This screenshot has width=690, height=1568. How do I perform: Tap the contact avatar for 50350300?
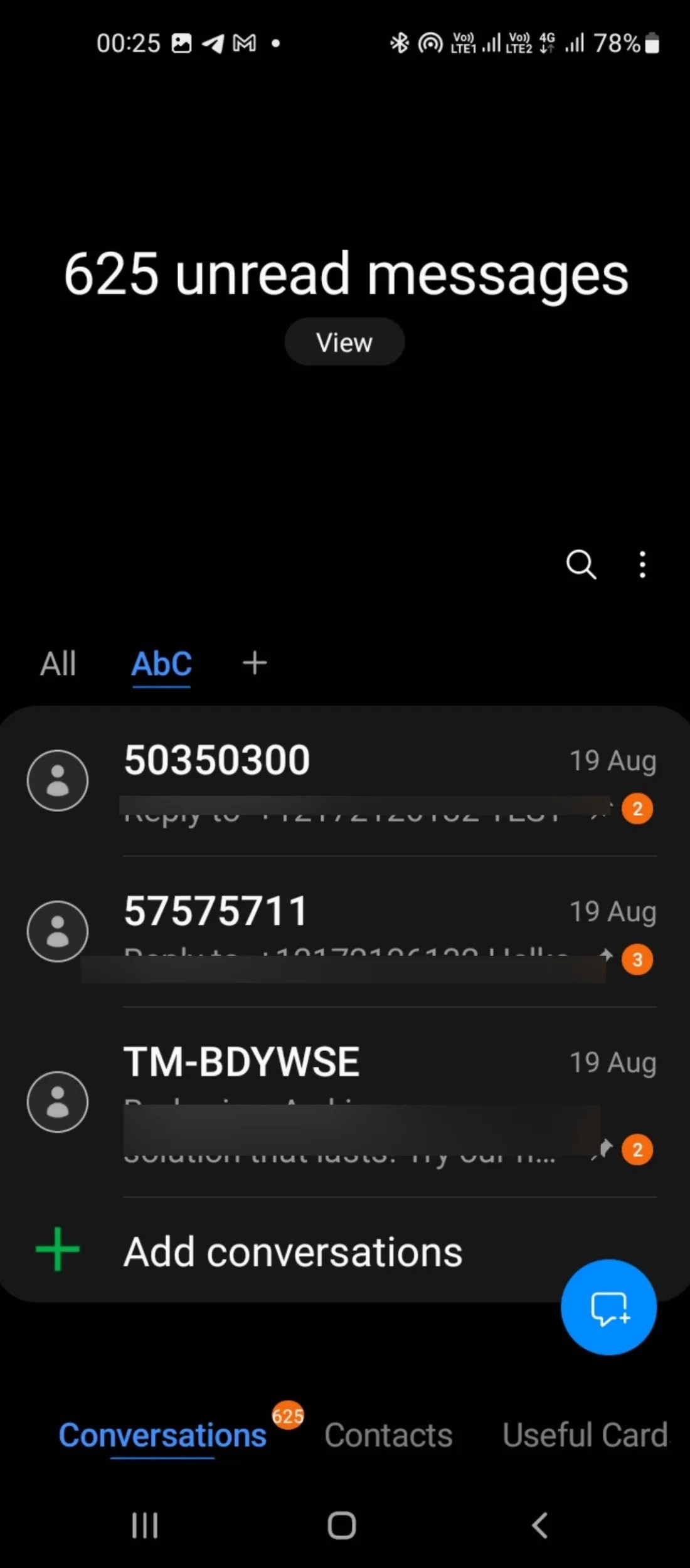[57, 780]
